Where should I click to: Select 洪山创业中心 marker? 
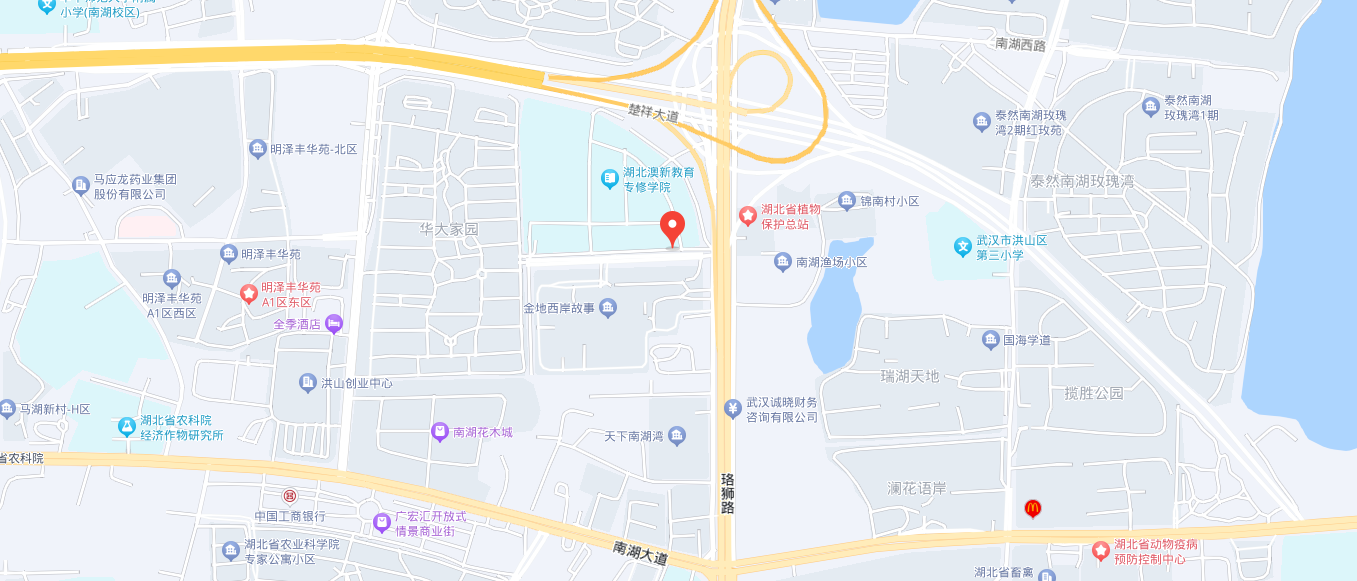click(x=308, y=383)
